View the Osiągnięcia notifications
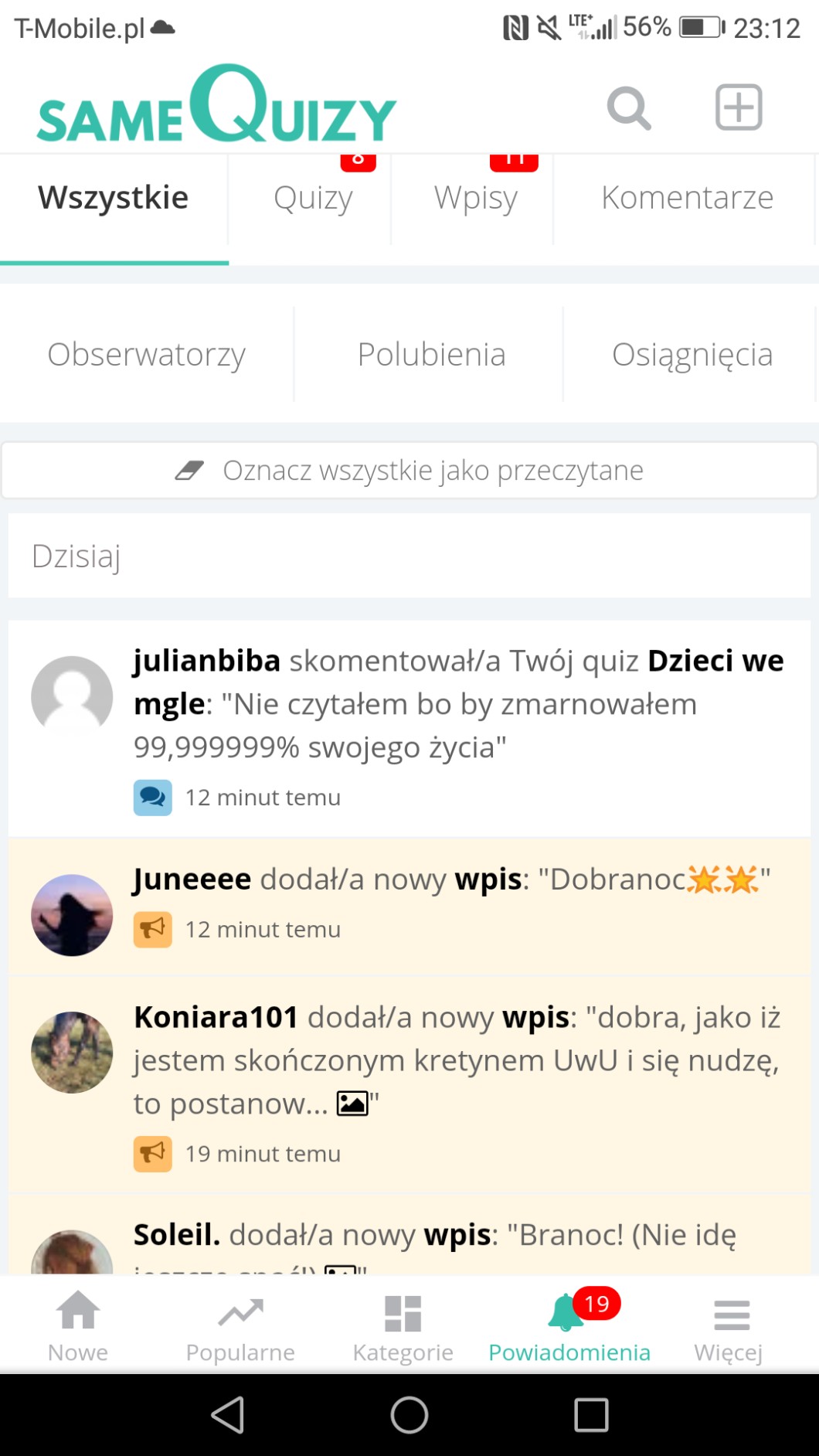Screen dimensions: 819x1456 [x=692, y=355]
